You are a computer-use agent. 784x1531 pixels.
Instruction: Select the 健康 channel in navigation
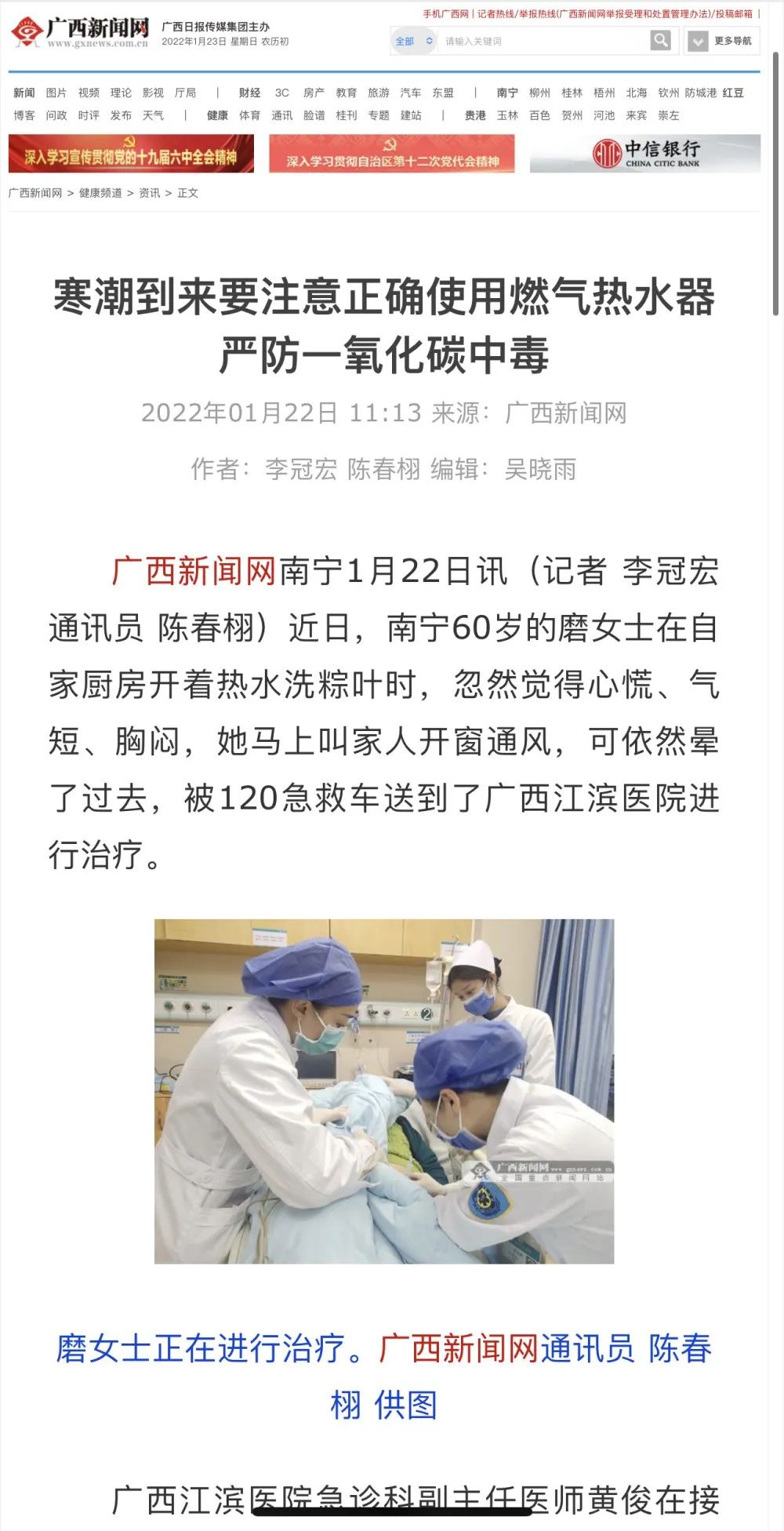pyautogui.click(x=217, y=115)
